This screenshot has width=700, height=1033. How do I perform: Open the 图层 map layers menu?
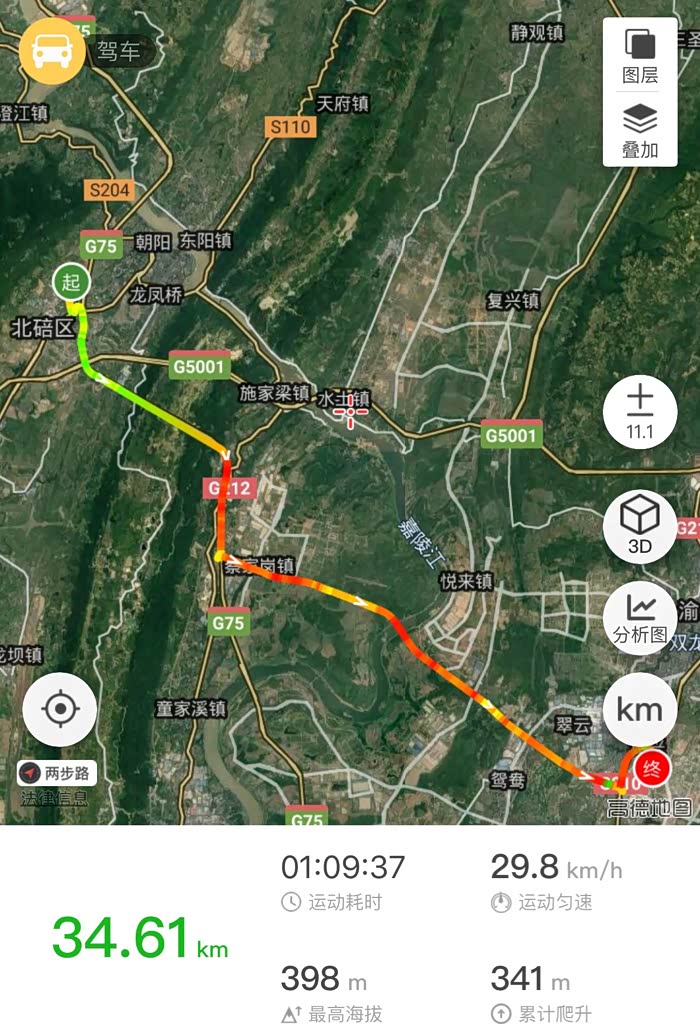click(x=640, y=55)
